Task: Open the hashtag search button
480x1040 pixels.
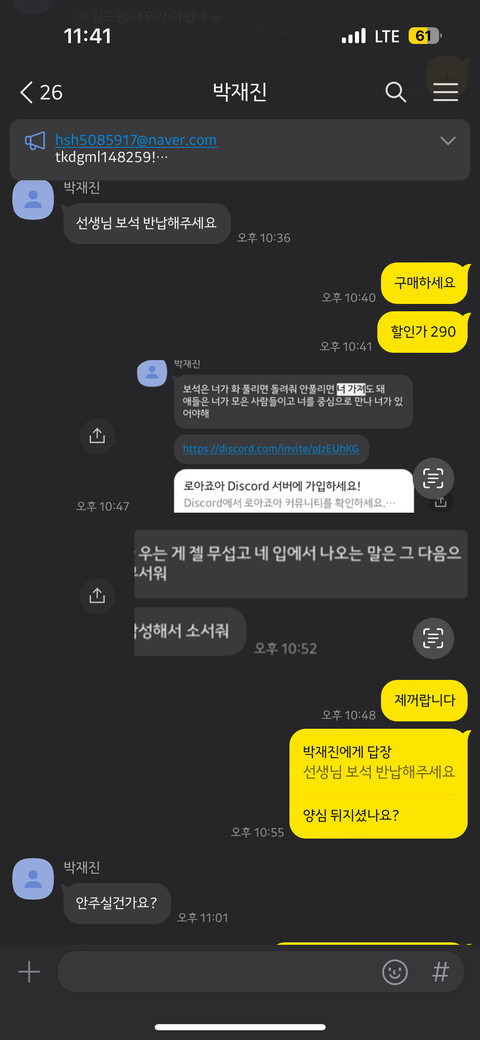Action: [440, 972]
